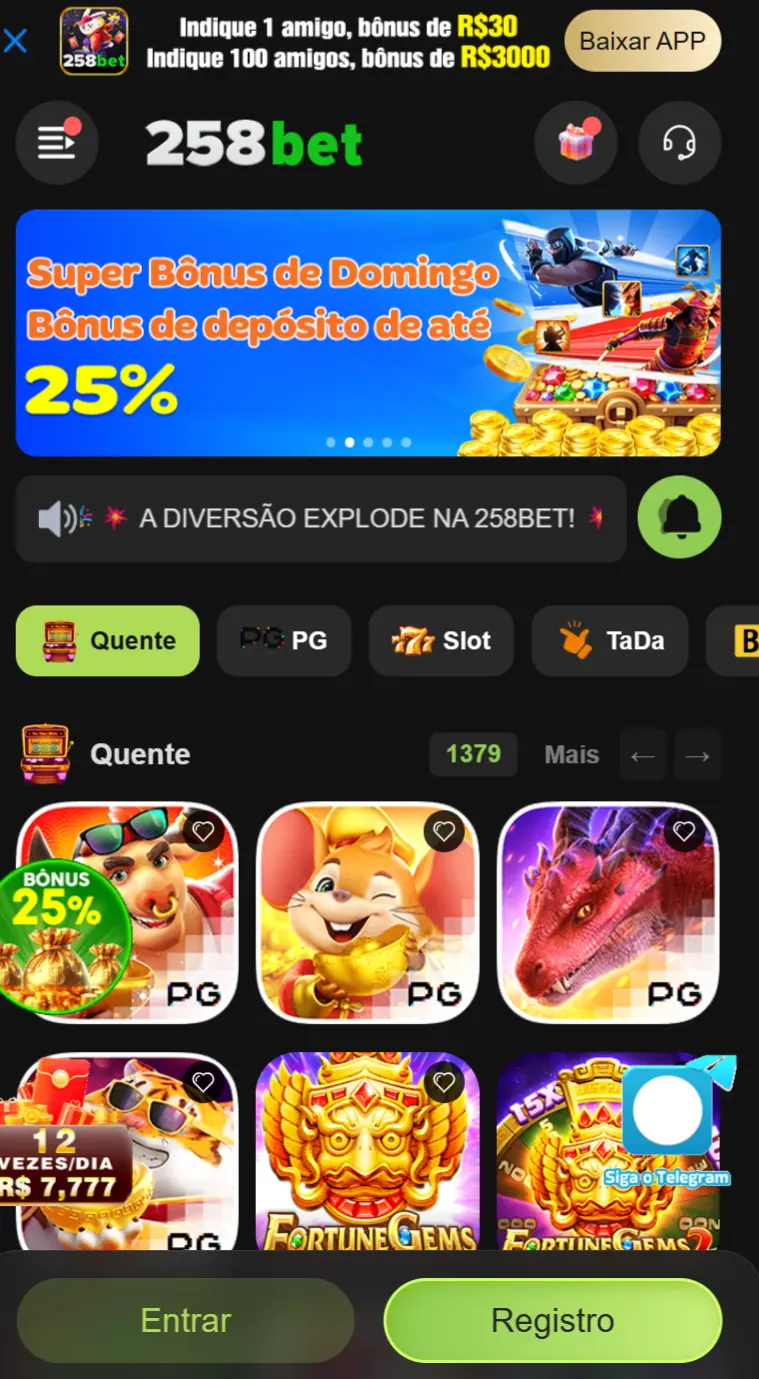Tap the Baixar APP button
759x1379 pixels.
642,41
